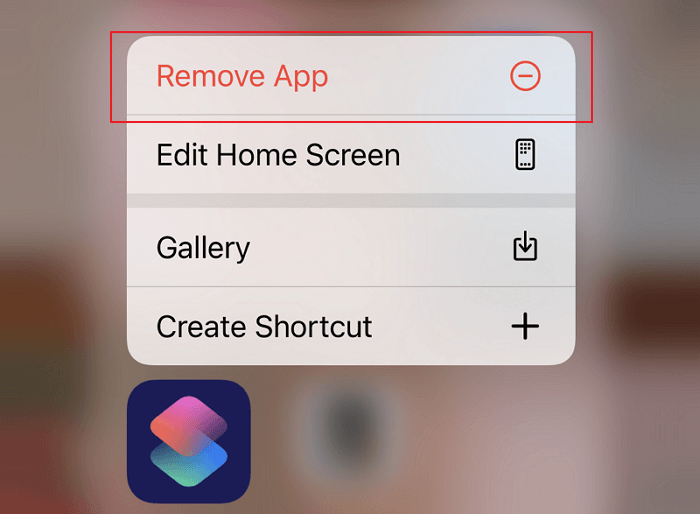Viewport: 700px width, 514px height.
Task: Open the Shortcuts app icon
Action: click(x=188, y=441)
